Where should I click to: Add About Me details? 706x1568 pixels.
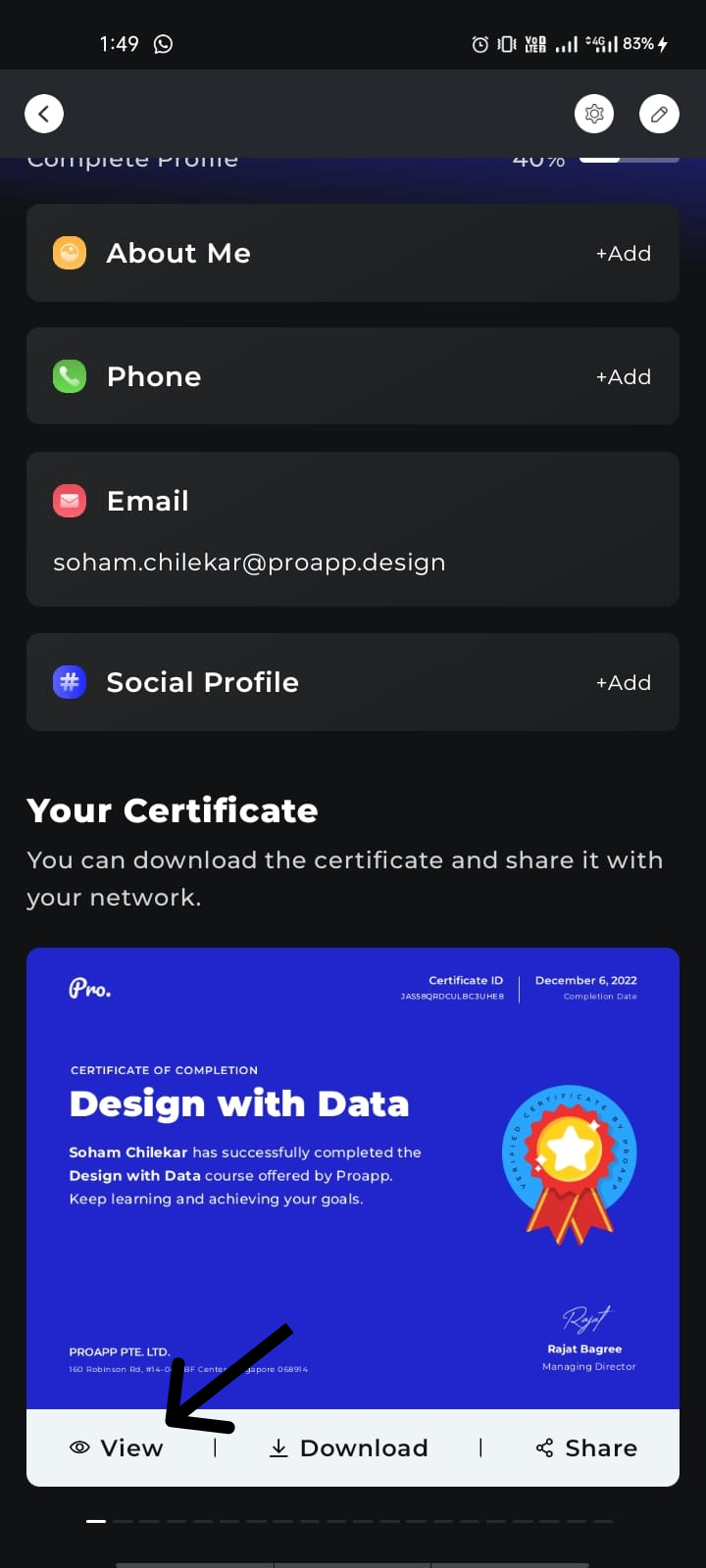pos(623,254)
